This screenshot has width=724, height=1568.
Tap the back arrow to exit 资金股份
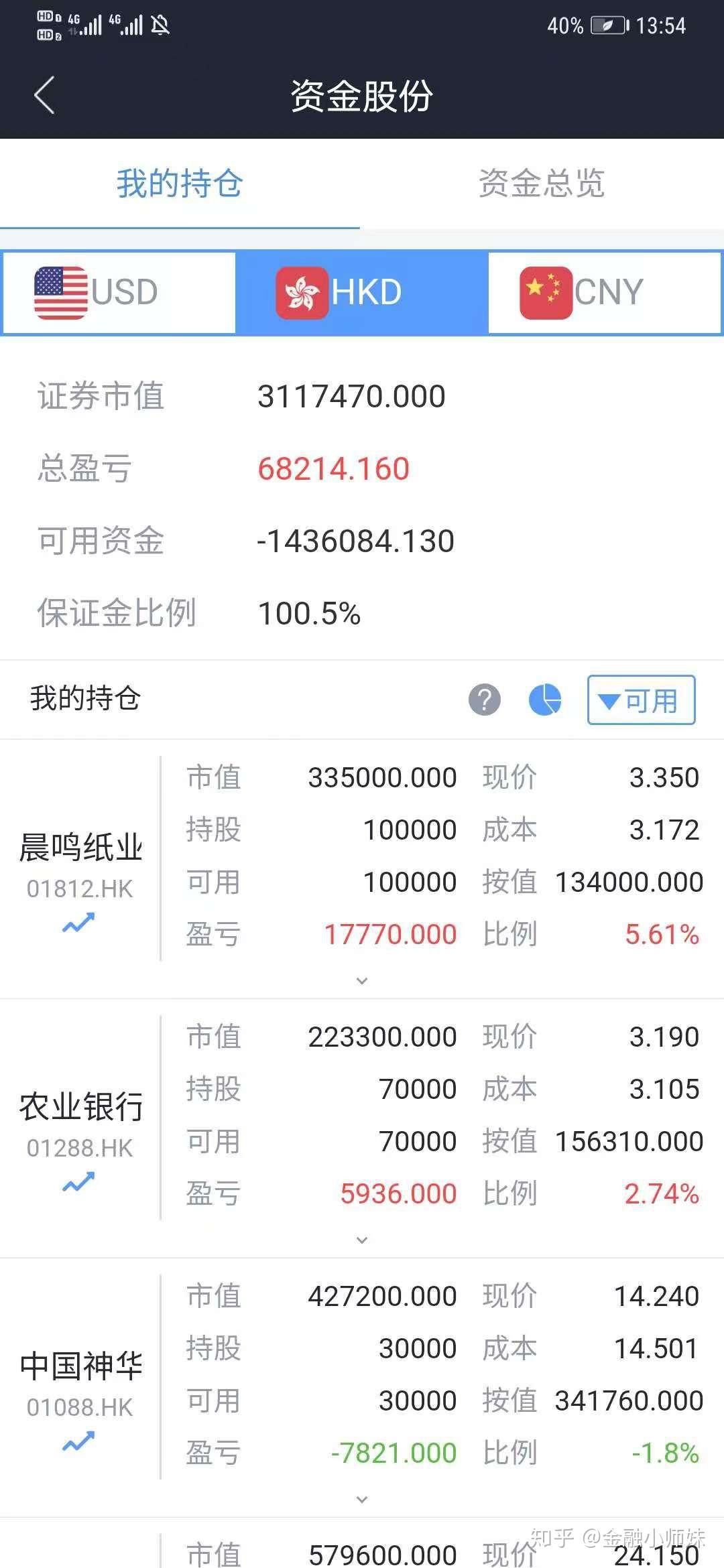pyautogui.click(x=44, y=95)
